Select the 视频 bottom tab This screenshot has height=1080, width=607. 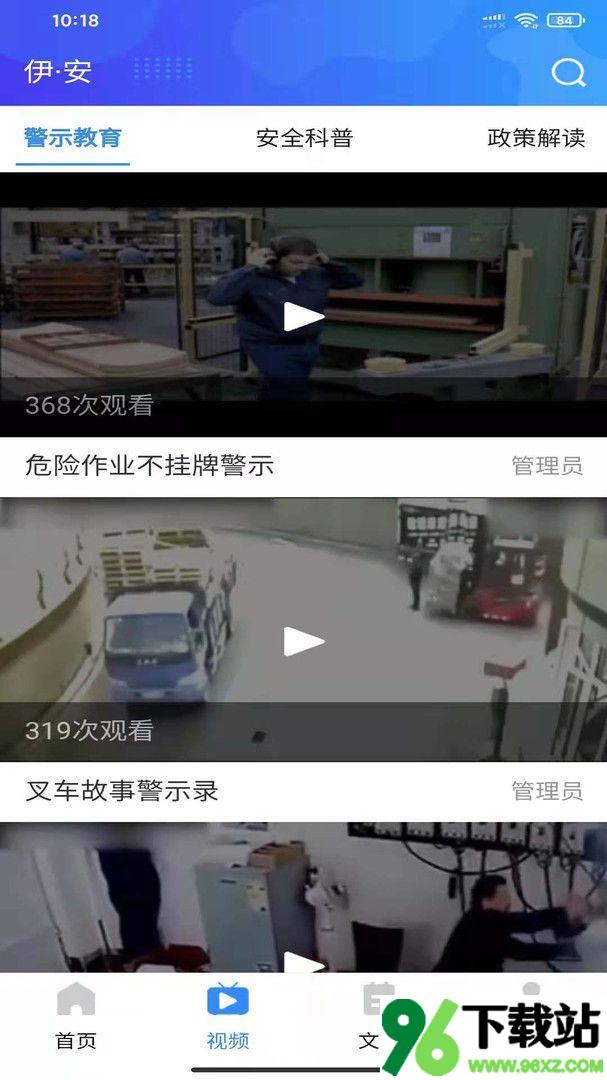(227, 1015)
